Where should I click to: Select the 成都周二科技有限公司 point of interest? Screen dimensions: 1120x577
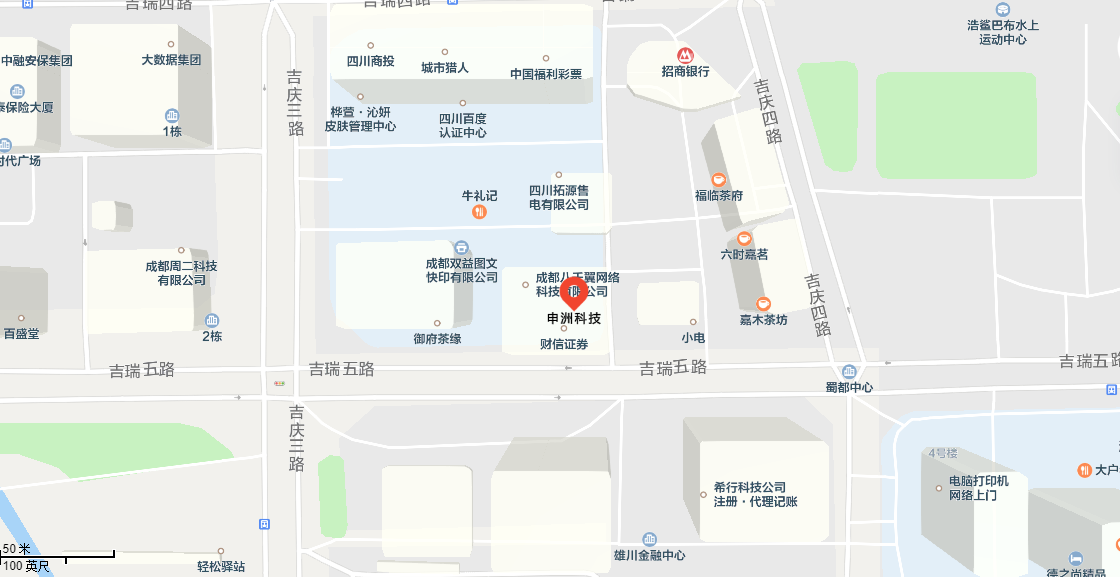click(x=181, y=251)
